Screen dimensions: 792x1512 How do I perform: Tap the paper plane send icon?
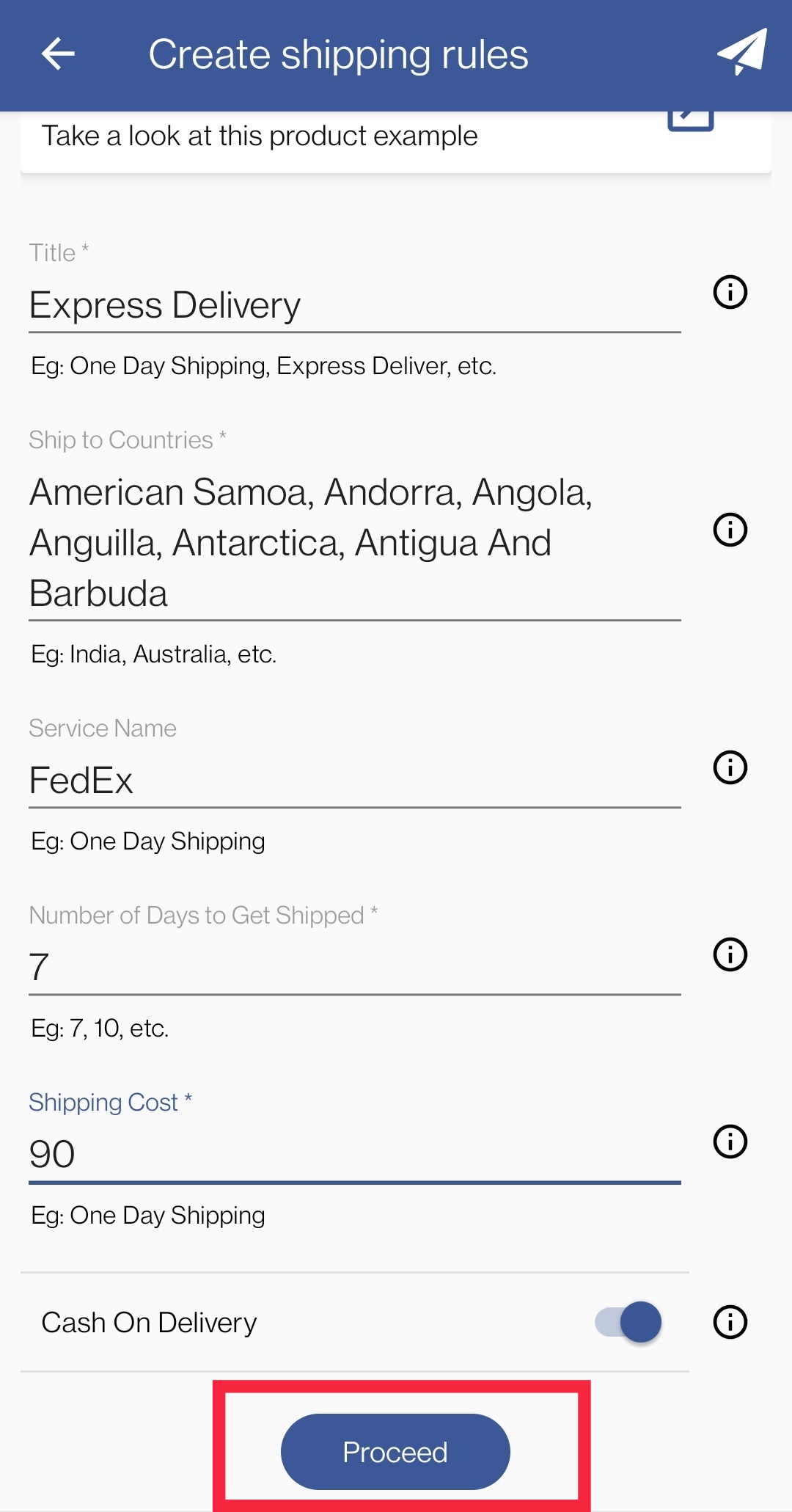(741, 52)
